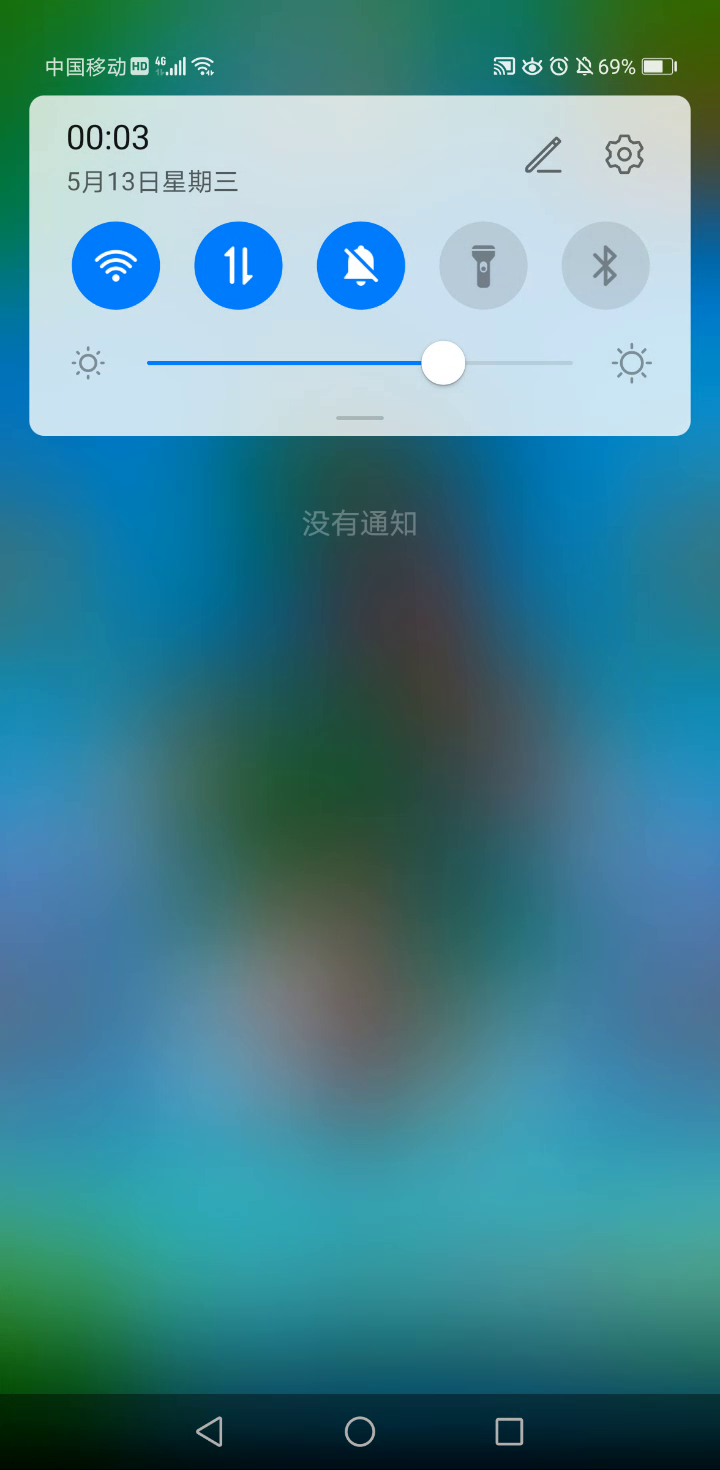Toggle the silent mode bell
This screenshot has width=720, height=1470.
point(361,266)
